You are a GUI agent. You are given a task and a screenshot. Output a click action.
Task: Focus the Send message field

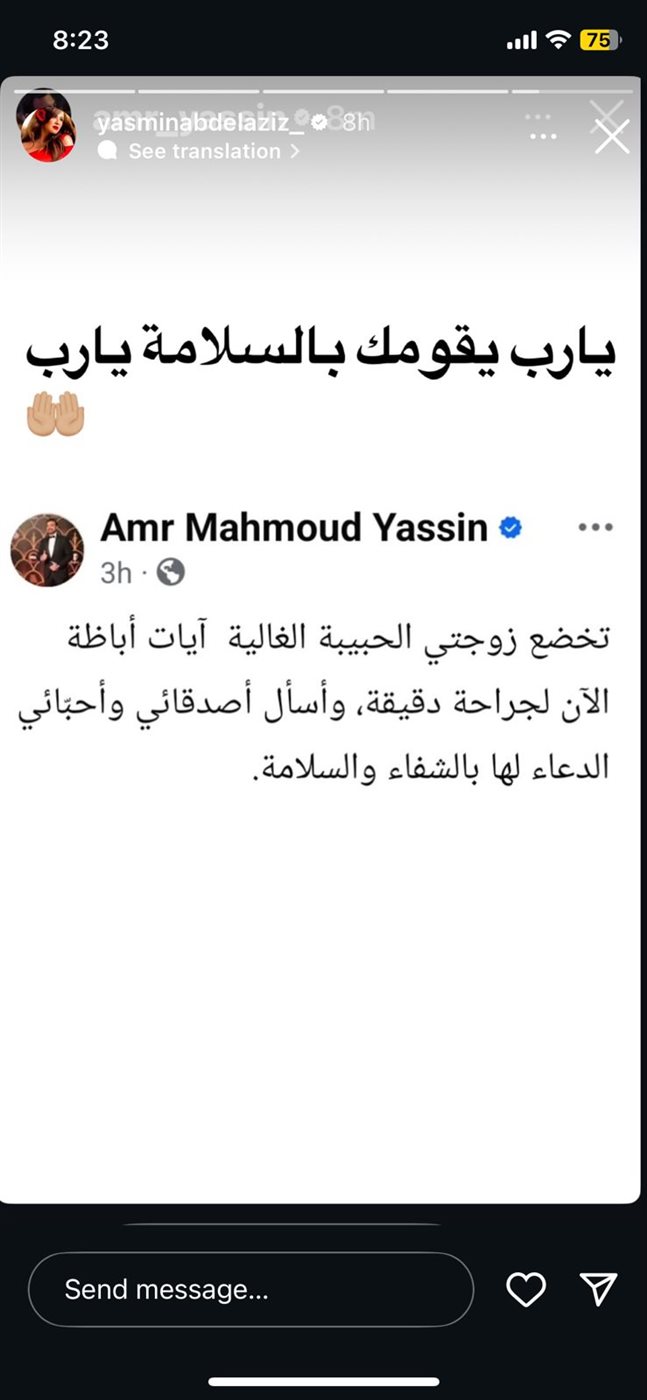coord(250,1290)
